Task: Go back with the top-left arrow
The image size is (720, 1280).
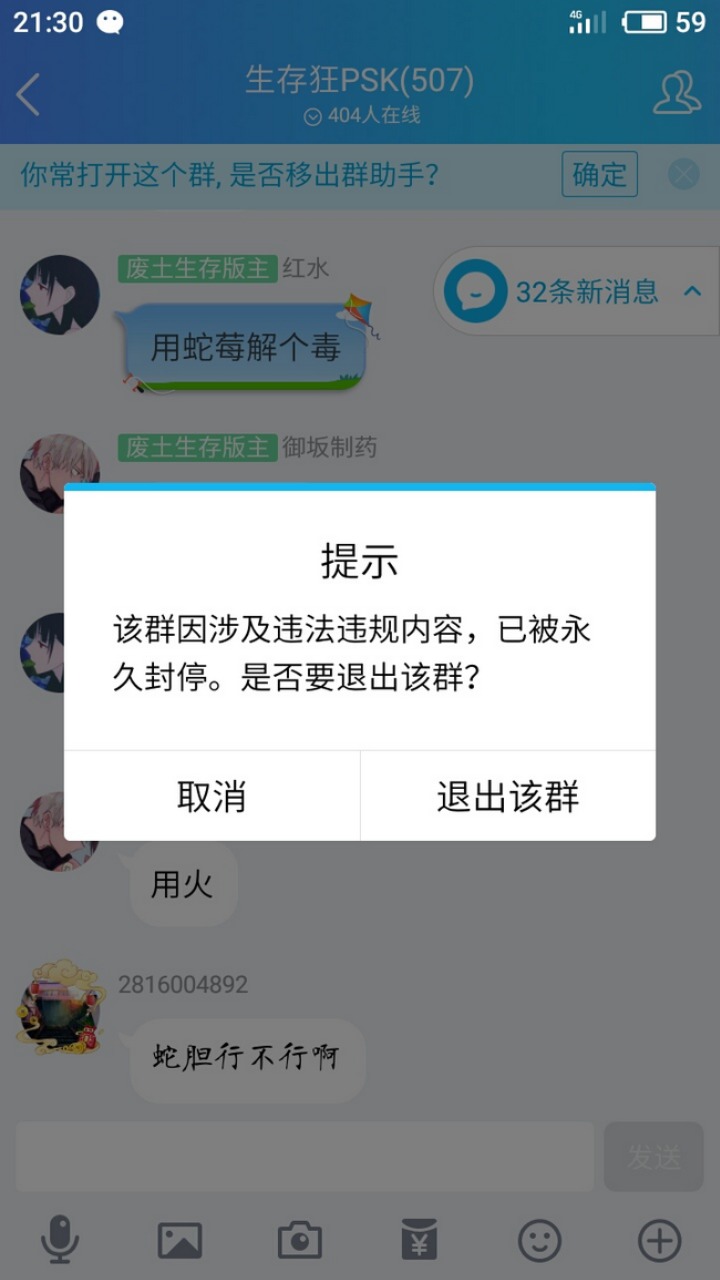Action: pos(28,95)
